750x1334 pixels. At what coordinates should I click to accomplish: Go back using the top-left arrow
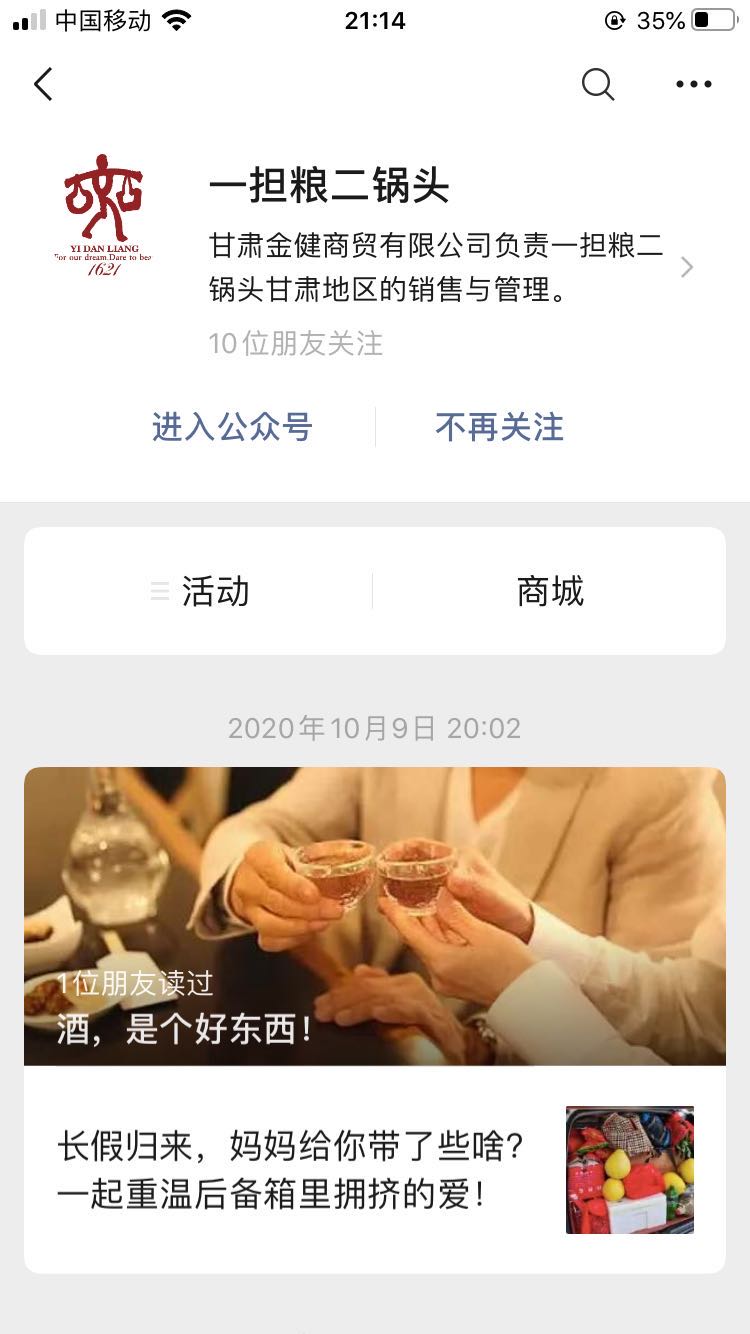[43, 85]
